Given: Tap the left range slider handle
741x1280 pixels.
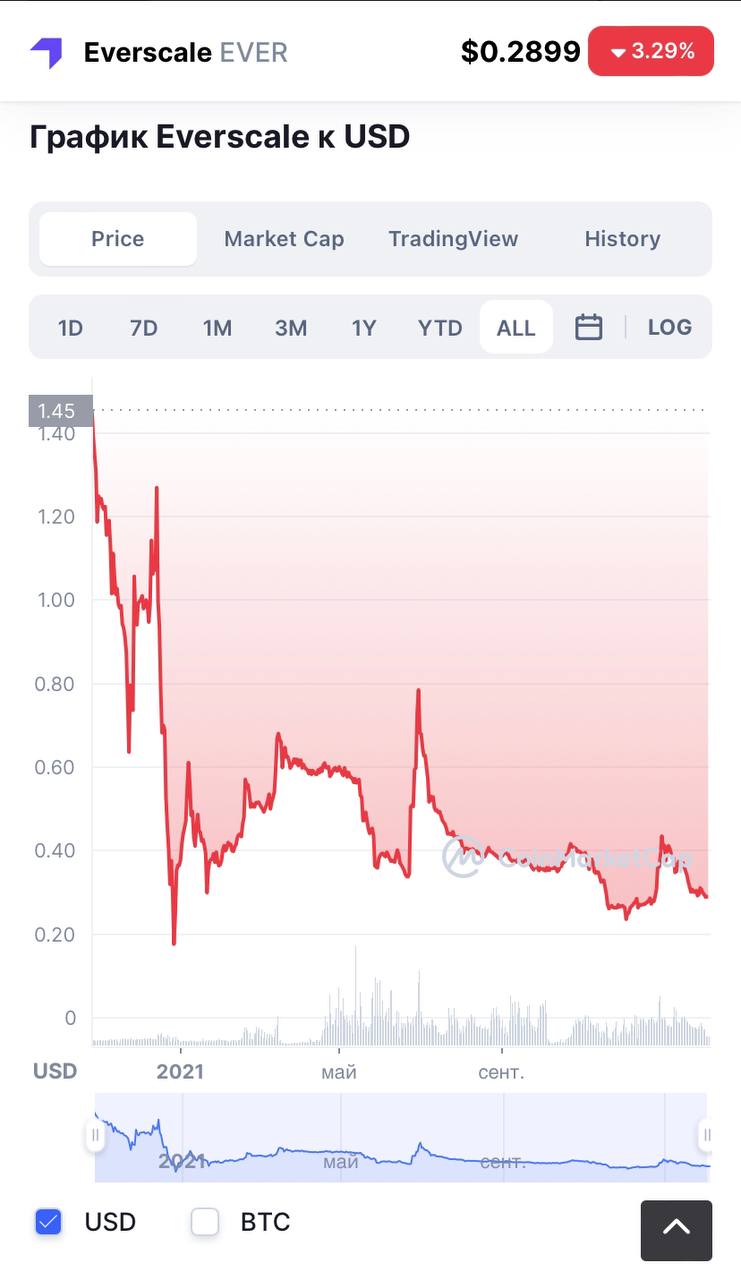Looking at the screenshot, I should (x=96, y=1135).
